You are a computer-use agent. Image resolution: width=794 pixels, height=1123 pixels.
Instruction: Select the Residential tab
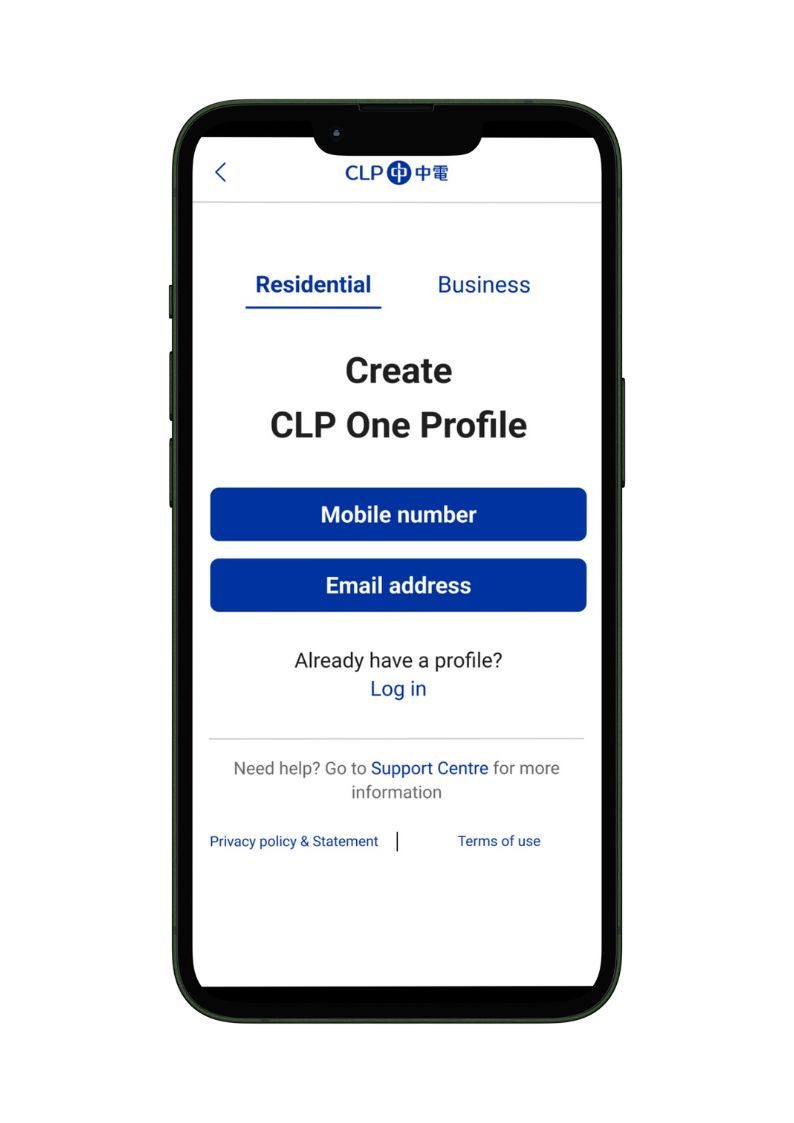tap(313, 285)
